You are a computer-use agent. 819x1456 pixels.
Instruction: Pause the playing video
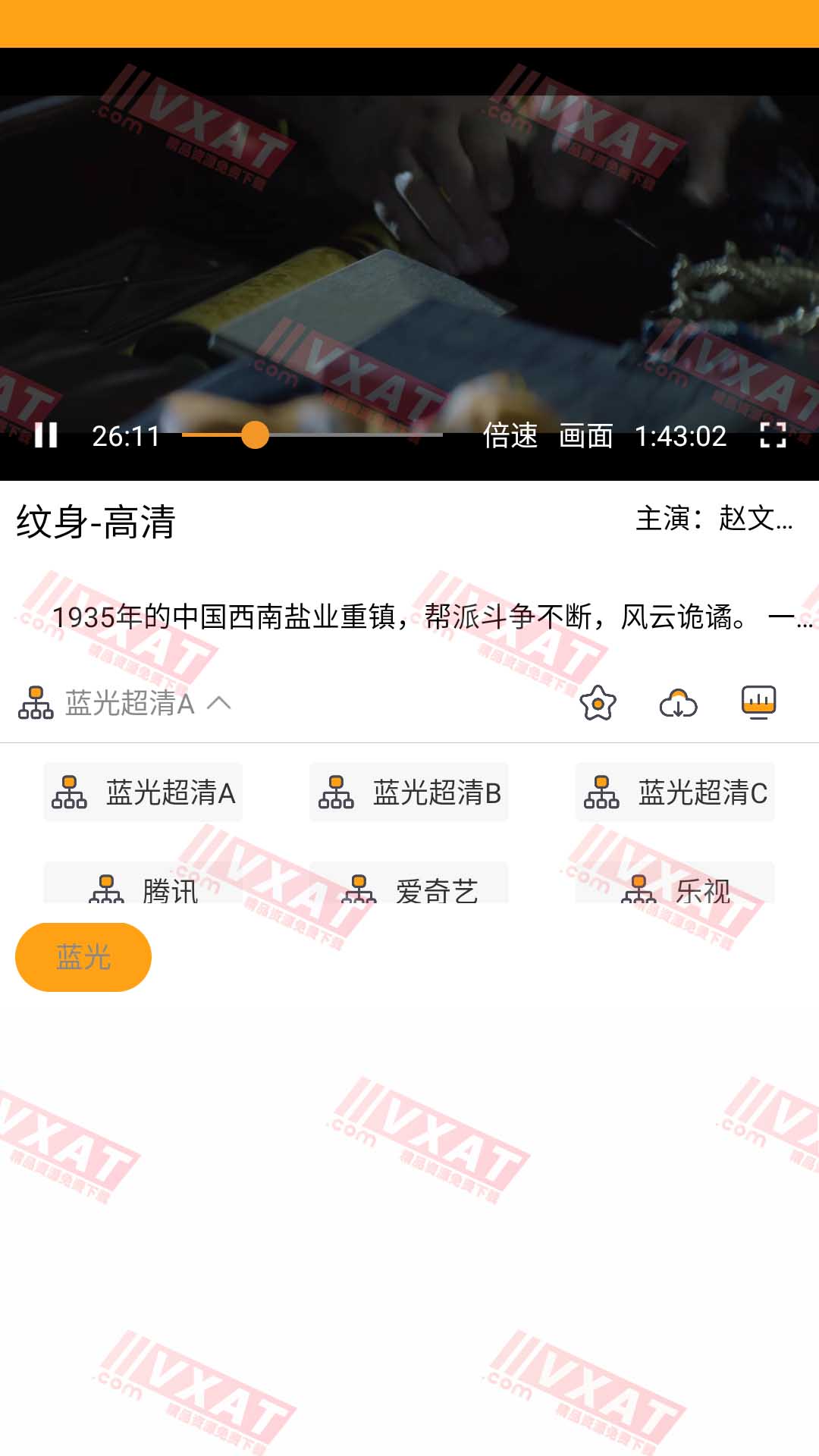click(x=45, y=435)
